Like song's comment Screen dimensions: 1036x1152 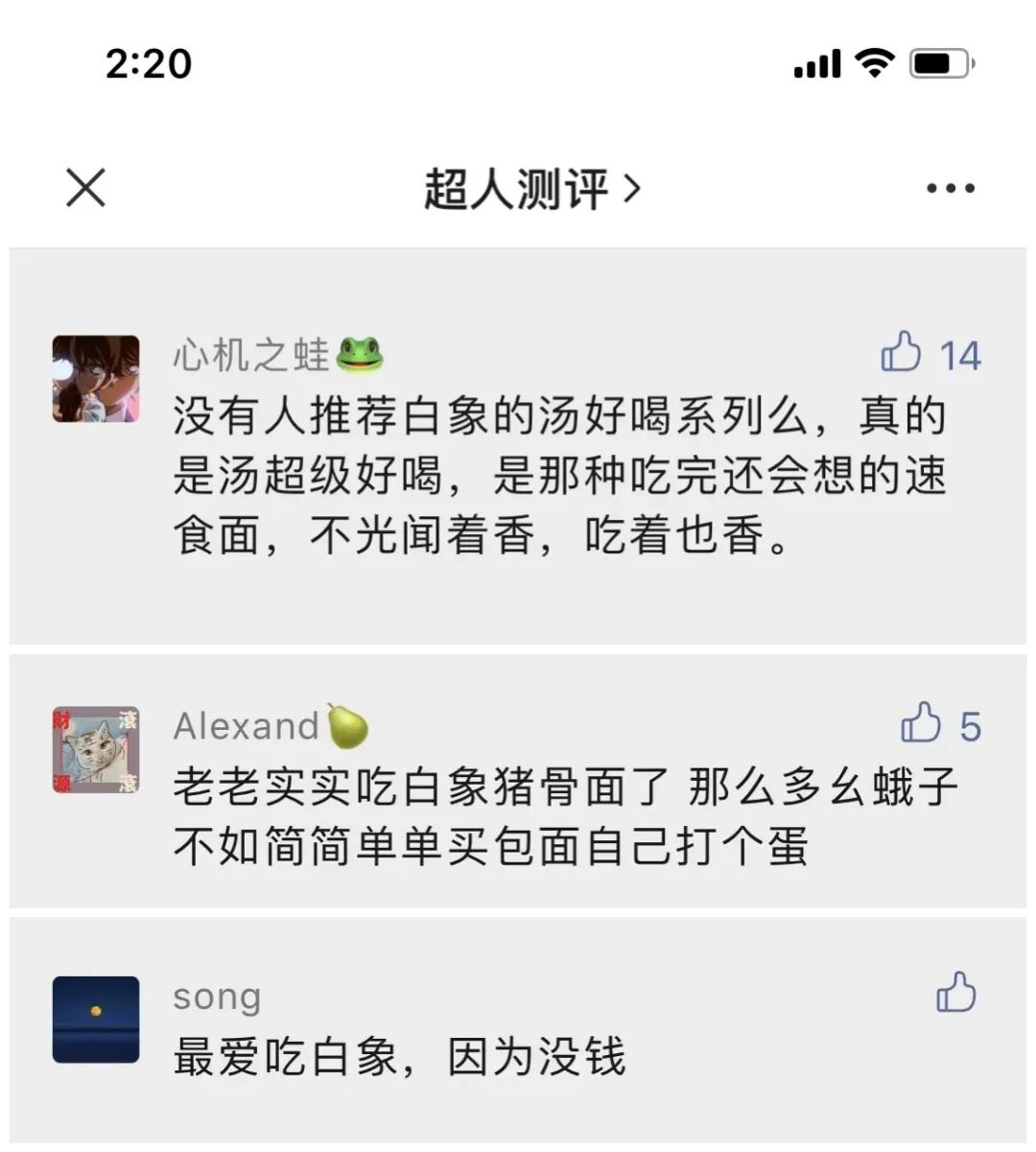pos(955,994)
